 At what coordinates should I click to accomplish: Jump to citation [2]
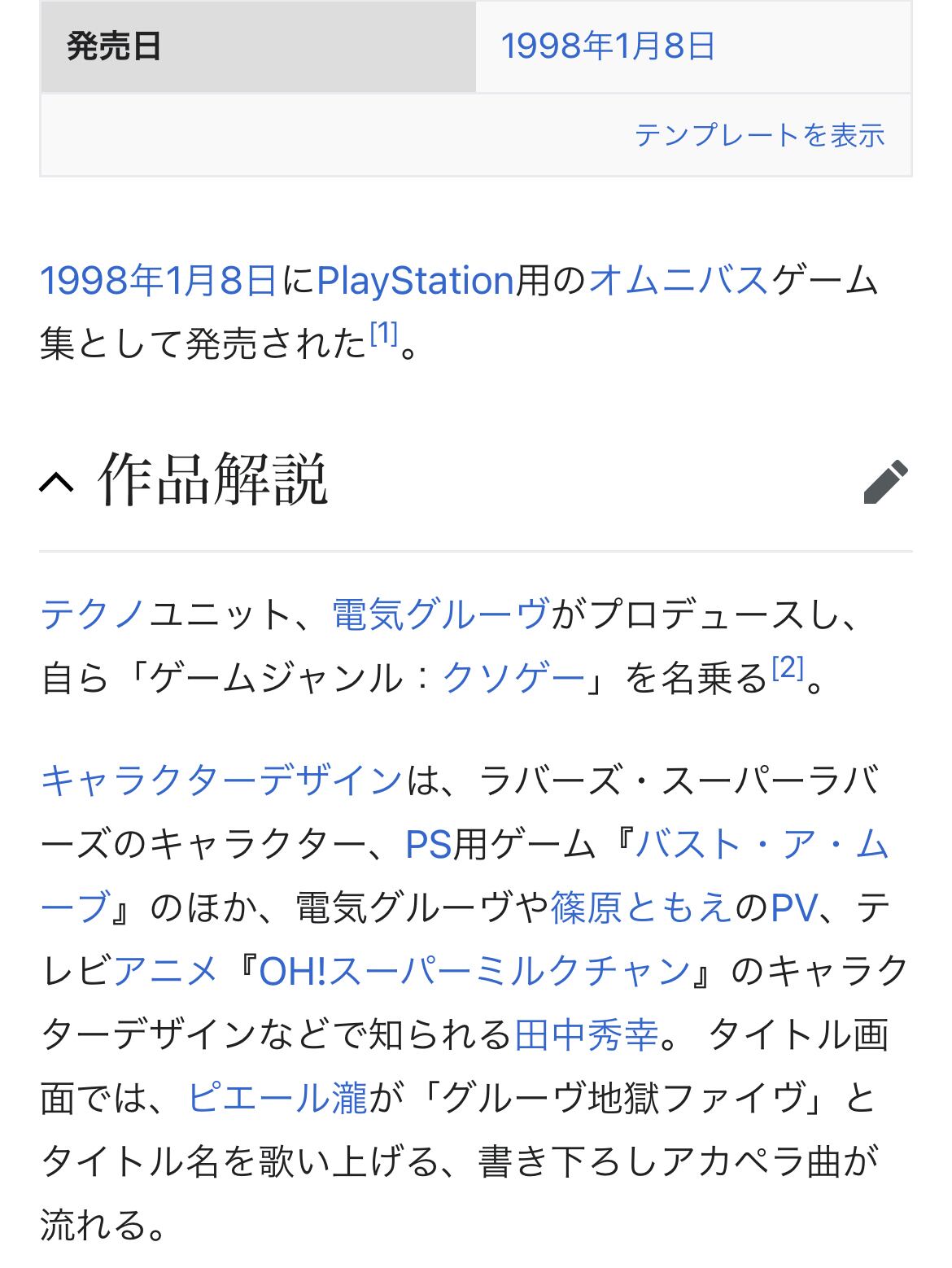[787, 668]
